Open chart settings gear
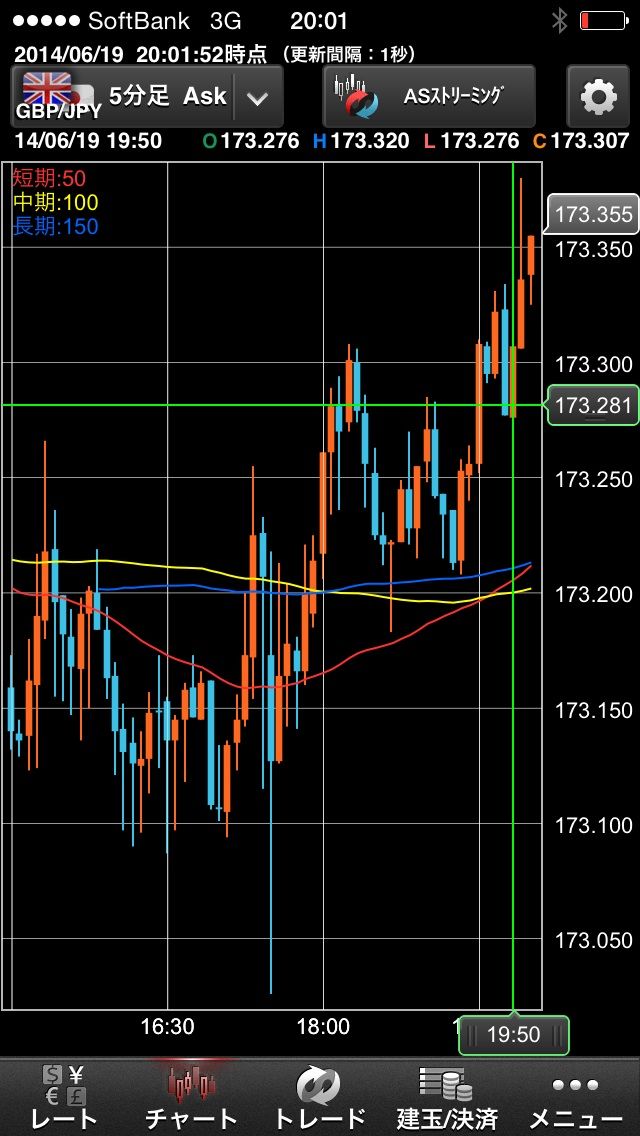The height and width of the screenshot is (1136, 640). (598, 97)
